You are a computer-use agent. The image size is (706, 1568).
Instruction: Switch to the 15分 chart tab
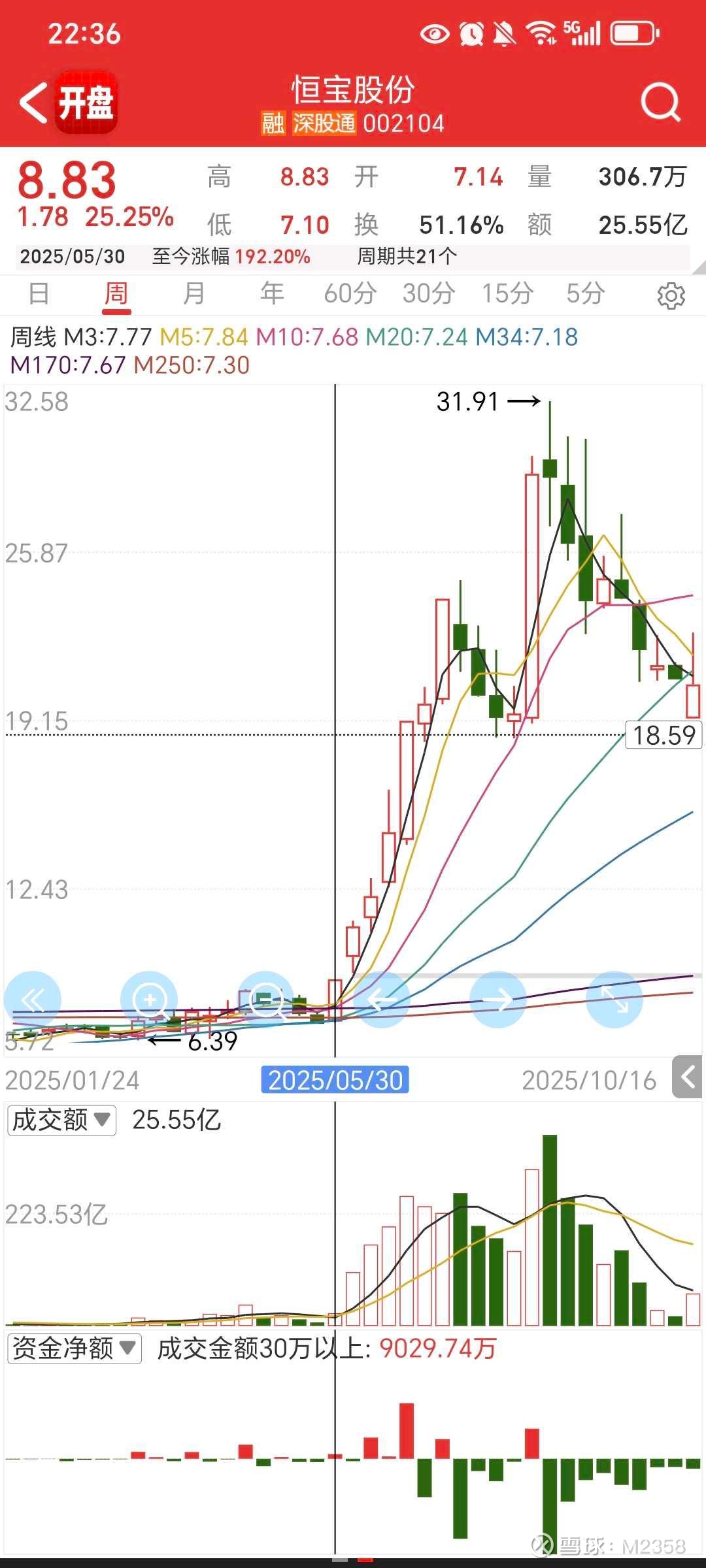coord(507,293)
